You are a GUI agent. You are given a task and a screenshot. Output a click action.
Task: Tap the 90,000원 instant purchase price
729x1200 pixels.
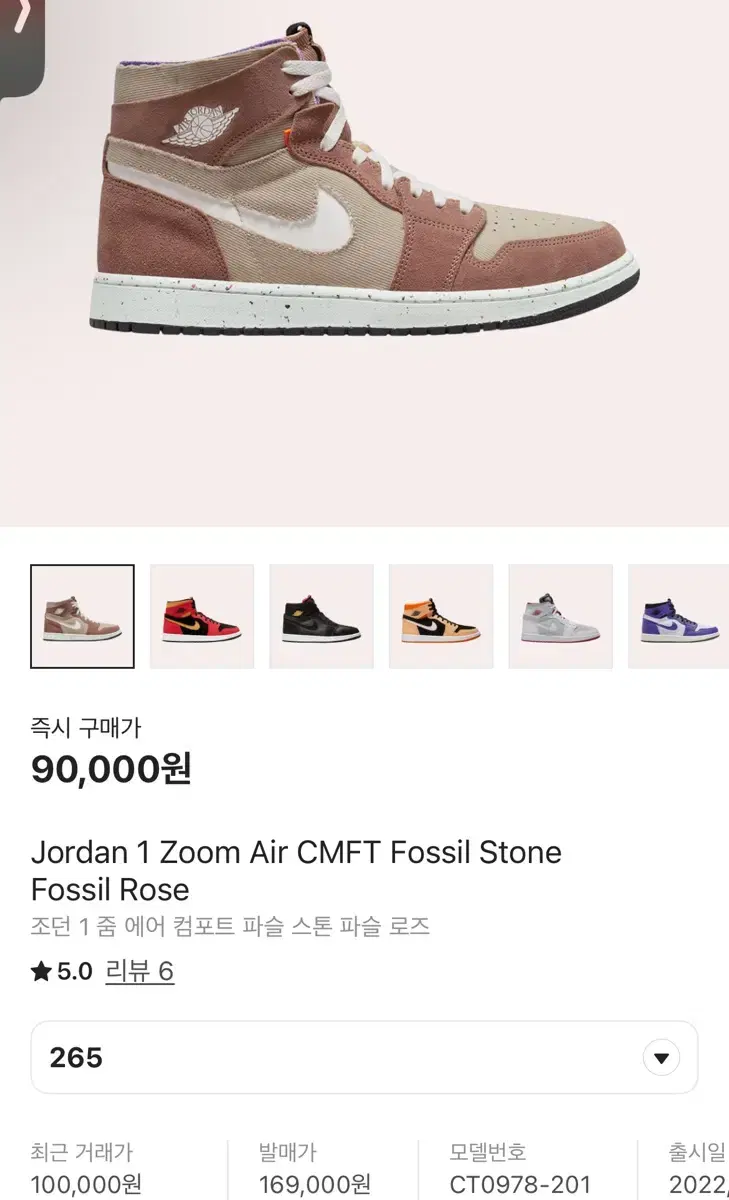[x=110, y=771]
